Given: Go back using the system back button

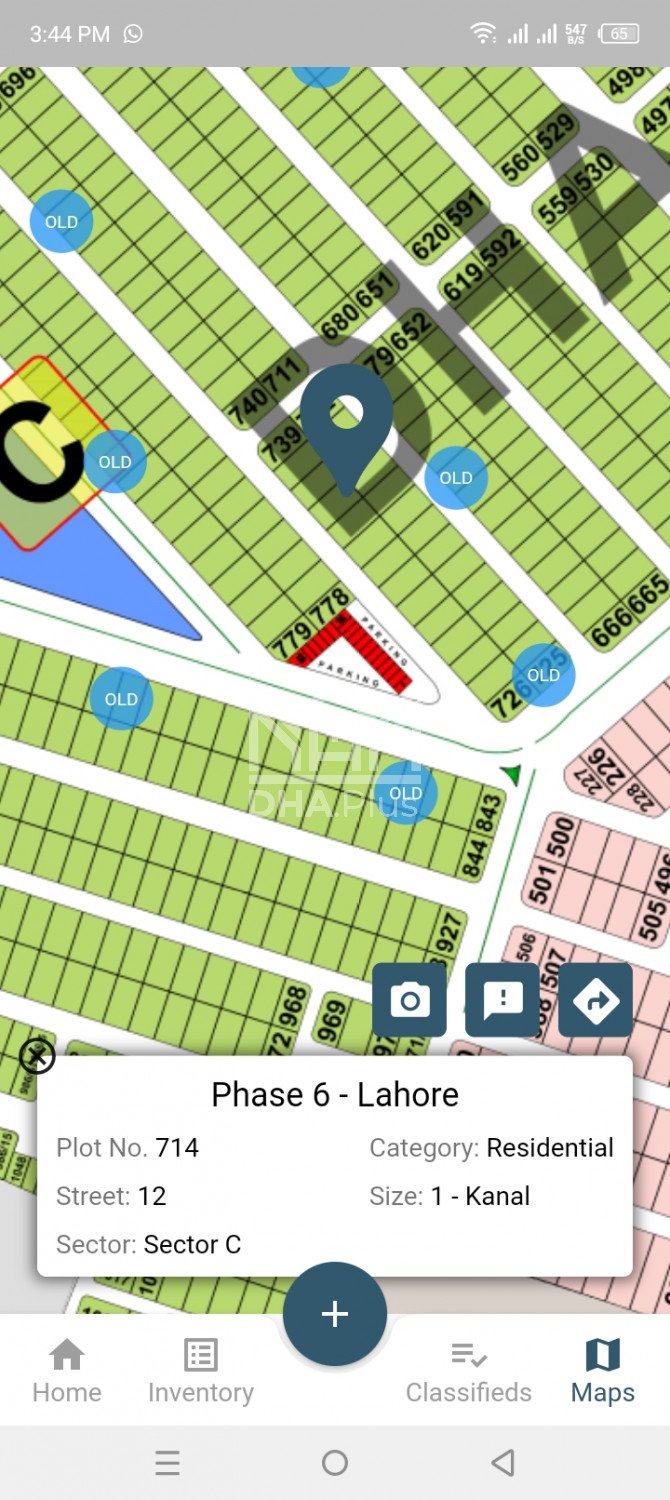Looking at the screenshot, I should 502,1464.
